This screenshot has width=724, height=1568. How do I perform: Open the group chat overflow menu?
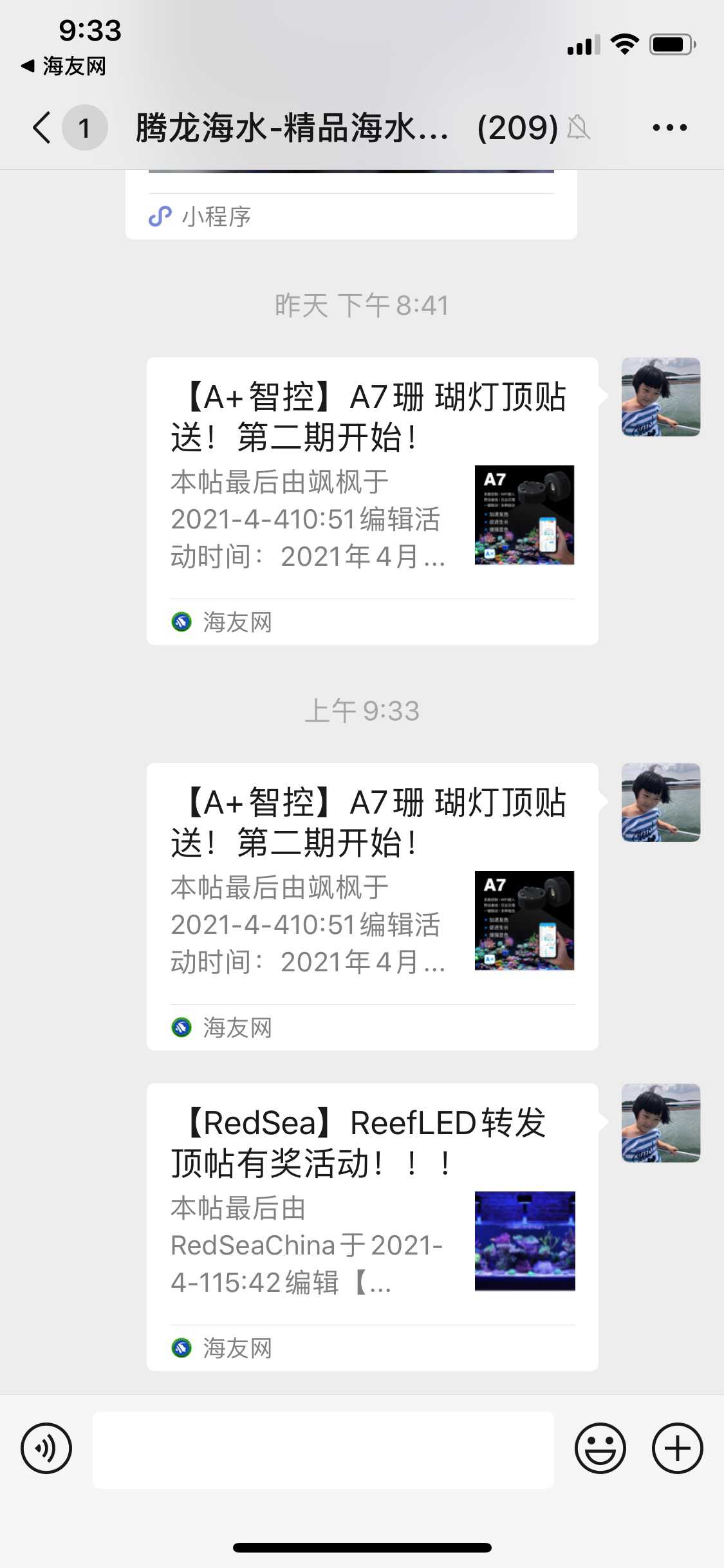tap(669, 127)
